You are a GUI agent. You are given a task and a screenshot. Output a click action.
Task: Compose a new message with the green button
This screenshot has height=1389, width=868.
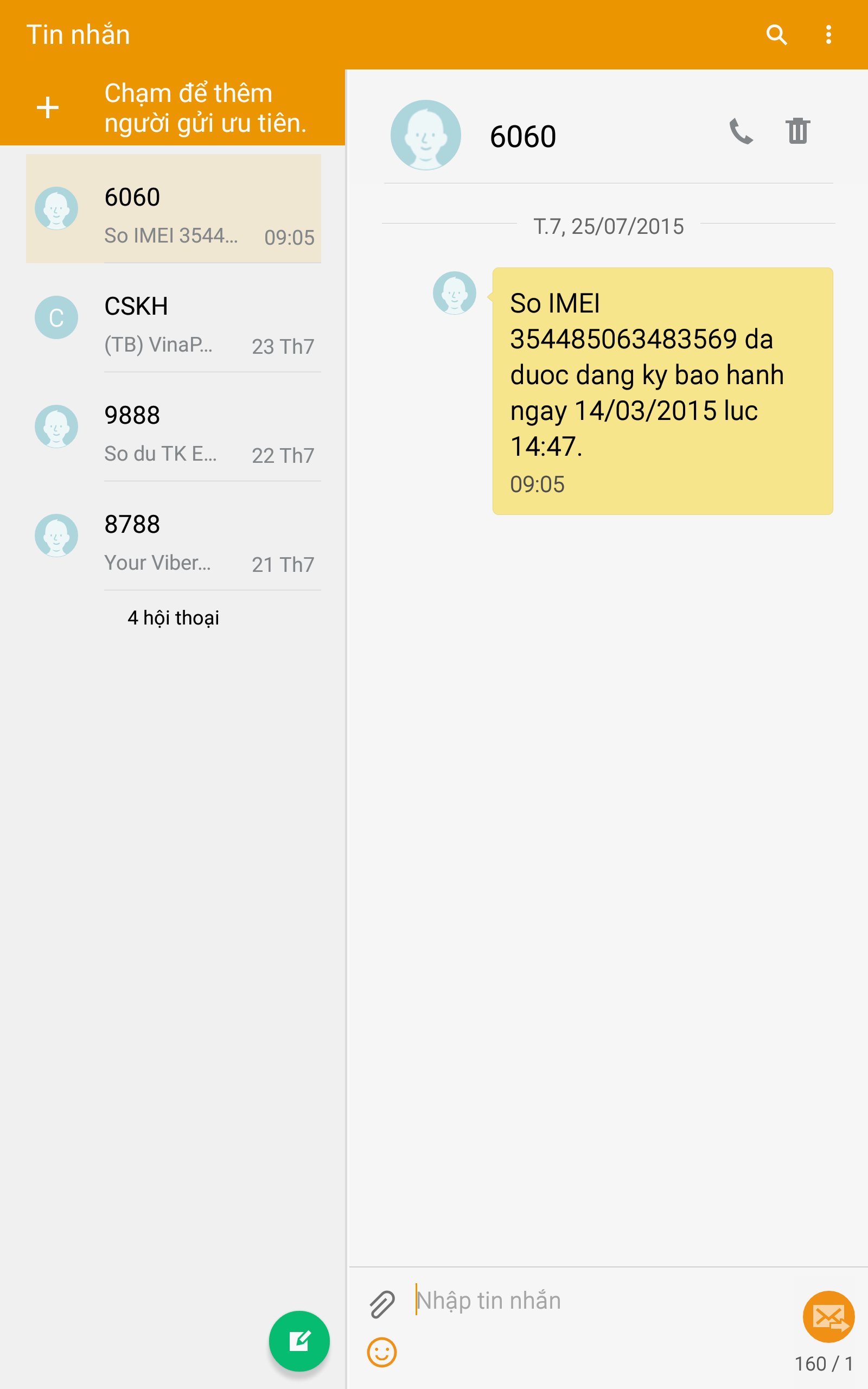[x=299, y=1341]
